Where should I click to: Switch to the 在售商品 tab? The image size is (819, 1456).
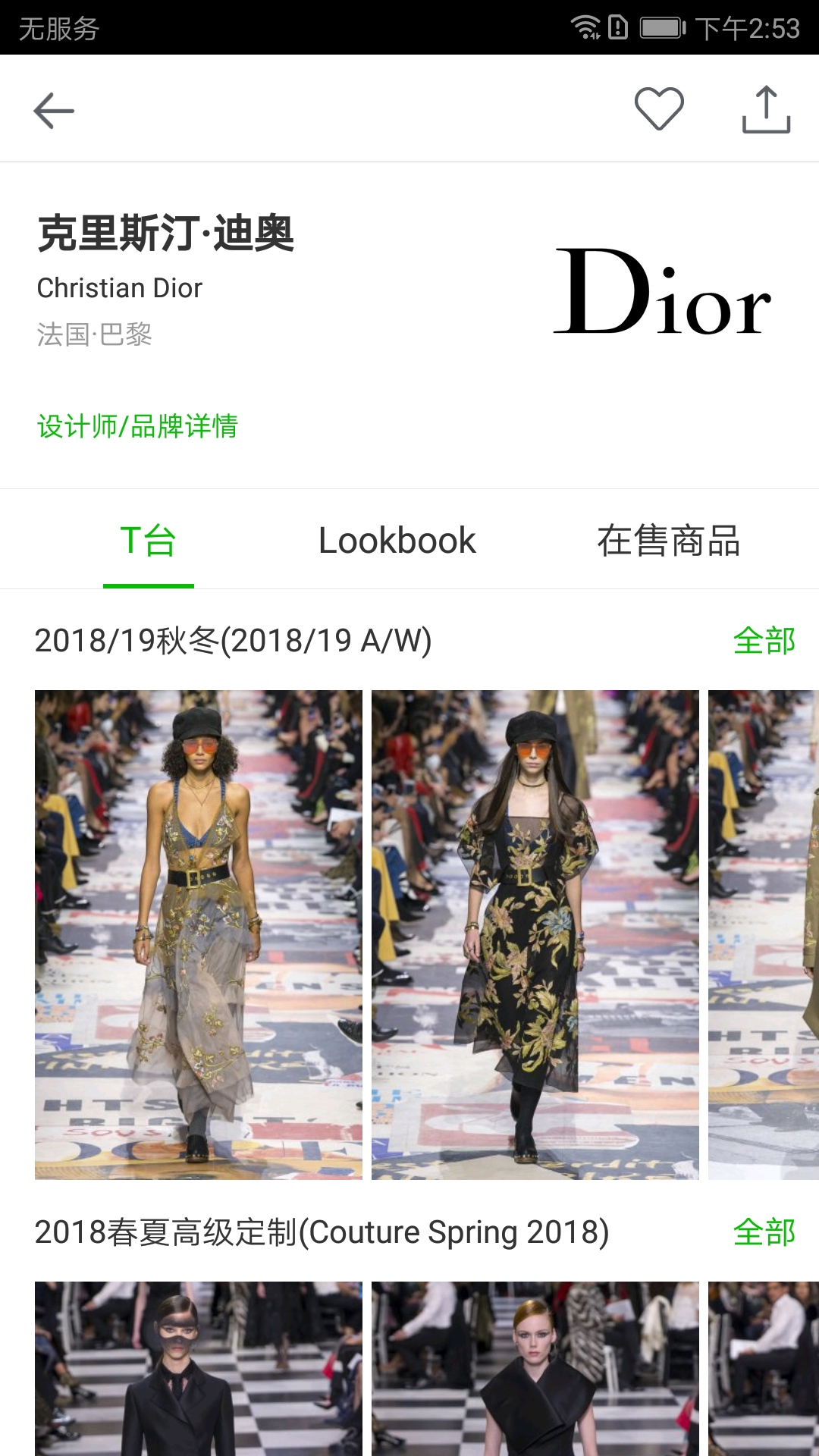coord(668,541)
